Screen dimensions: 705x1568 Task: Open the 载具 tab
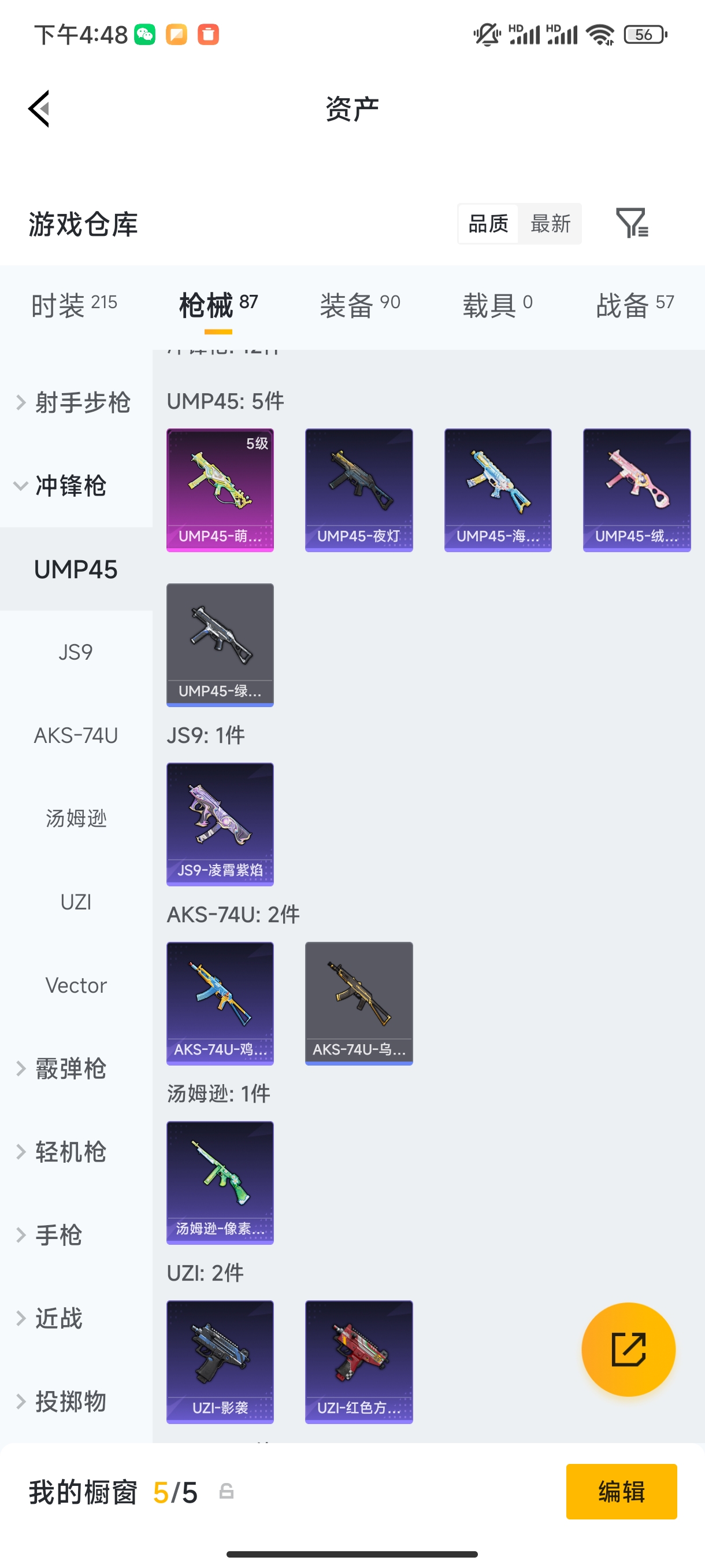pos(497,304)
